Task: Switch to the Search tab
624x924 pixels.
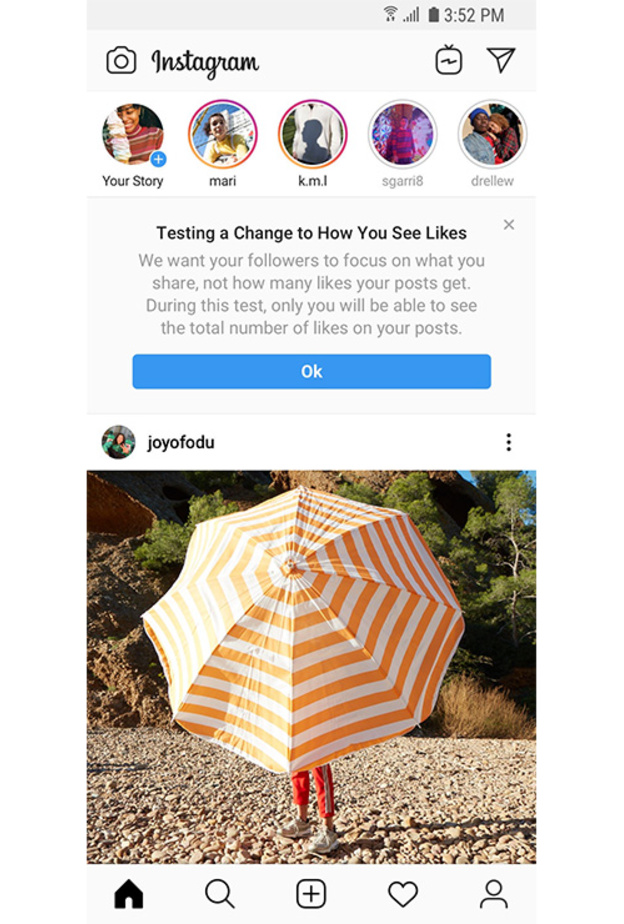Action: [x=219, y=893]
